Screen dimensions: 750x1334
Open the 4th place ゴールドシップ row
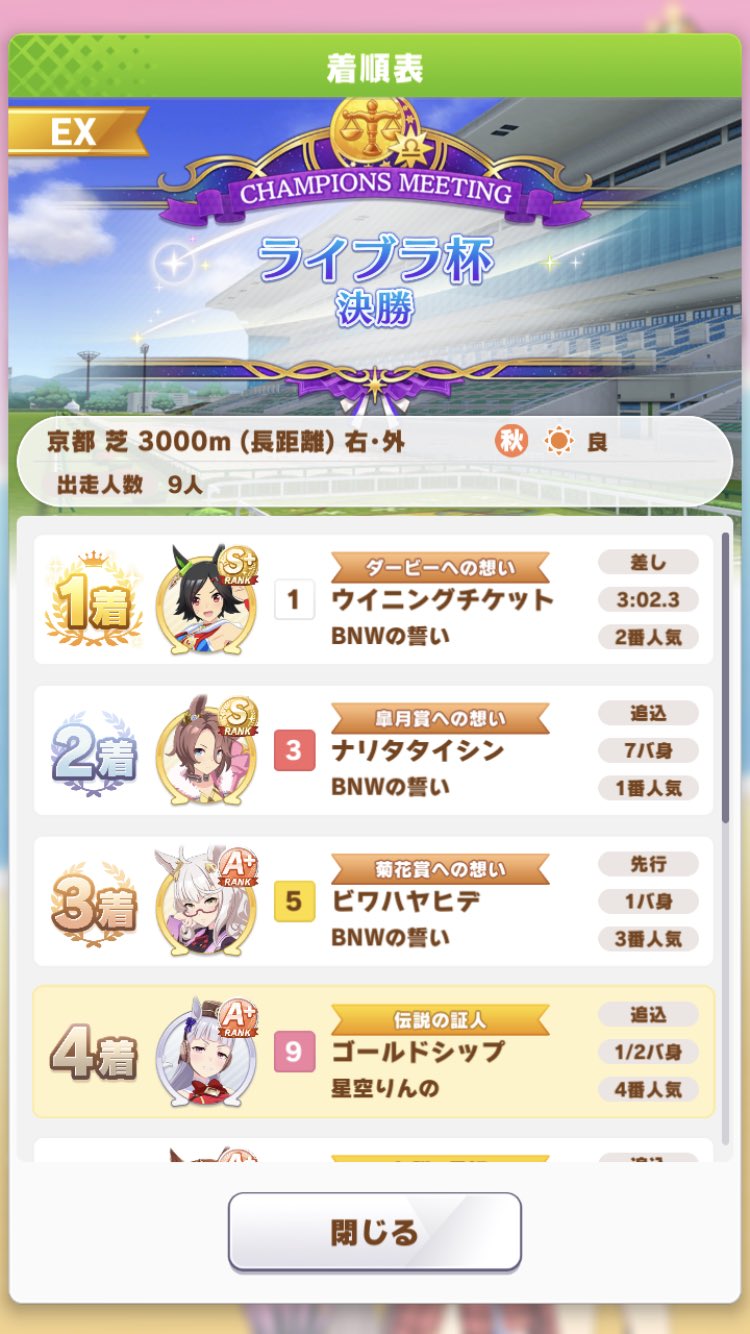point(374,1051)
